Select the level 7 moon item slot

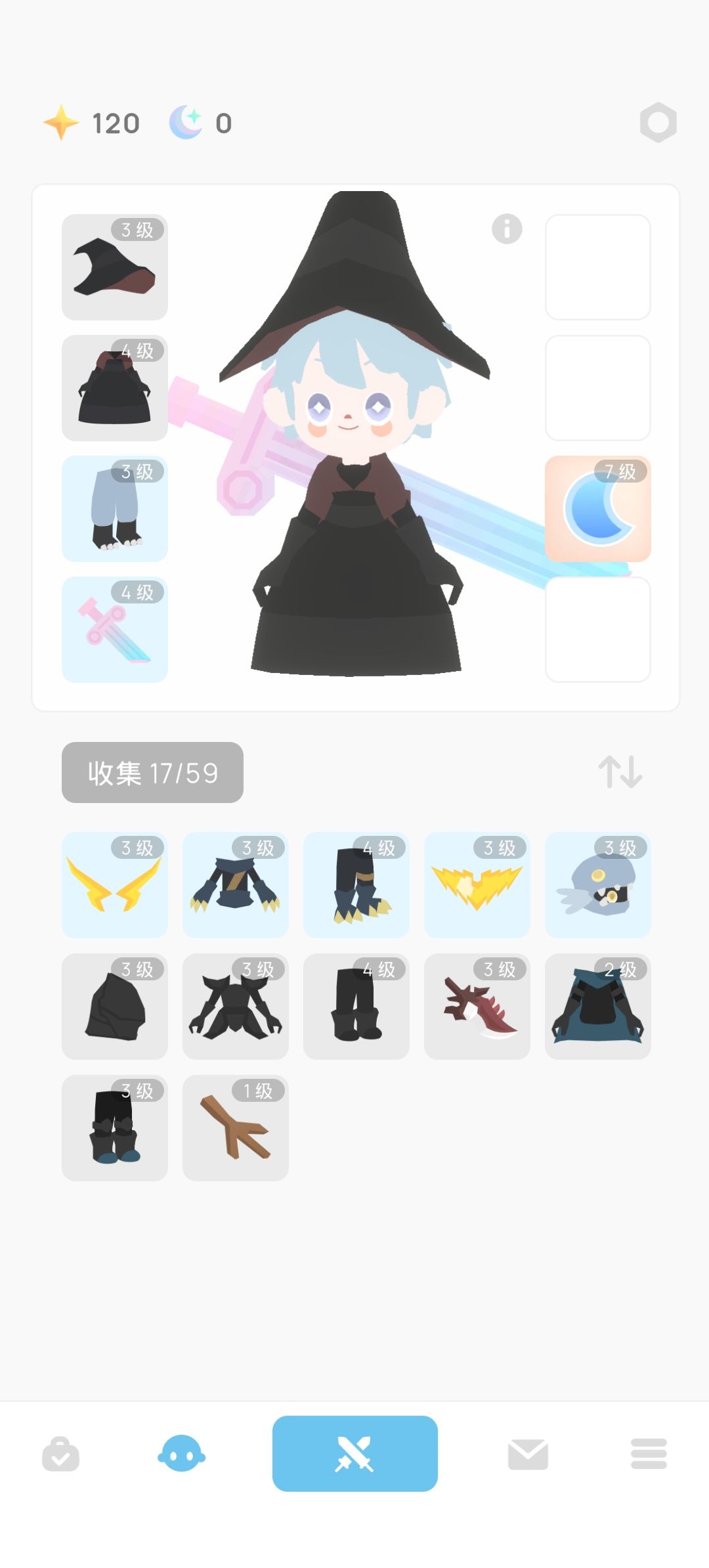coord(597,509)
